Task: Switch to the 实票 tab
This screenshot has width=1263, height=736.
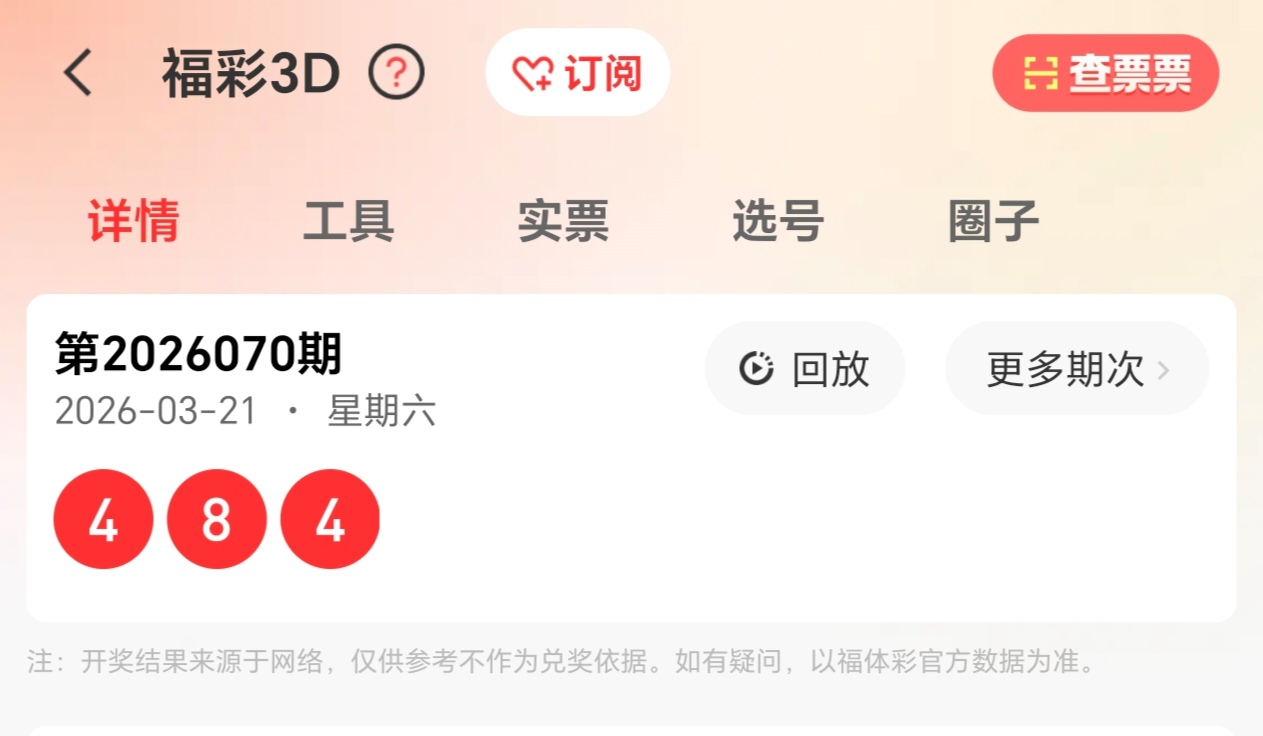Action: (563, 221)
